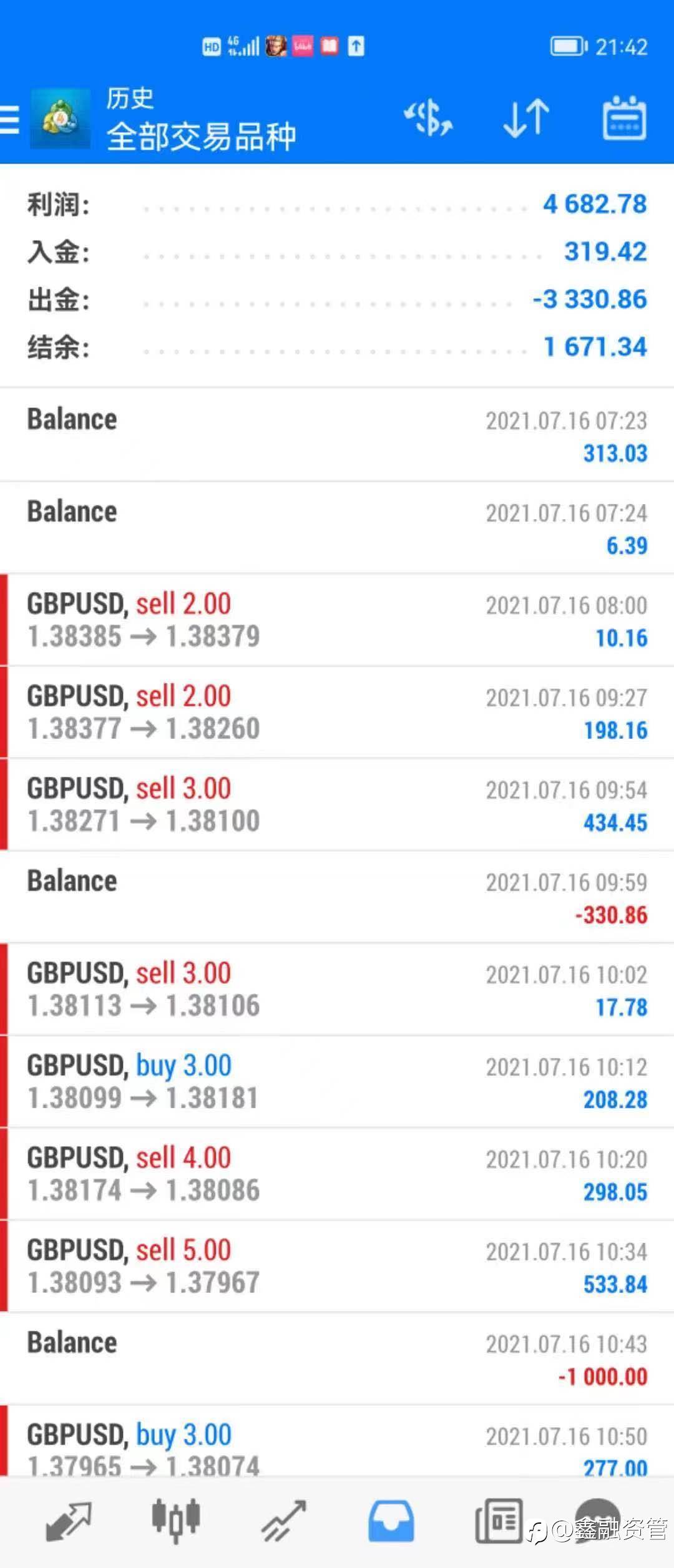The height and width of the screenshot is (1568, 674).
Task: Expand the GBPUSD sell 3.00 trade at 09:54
Action: 337,805
